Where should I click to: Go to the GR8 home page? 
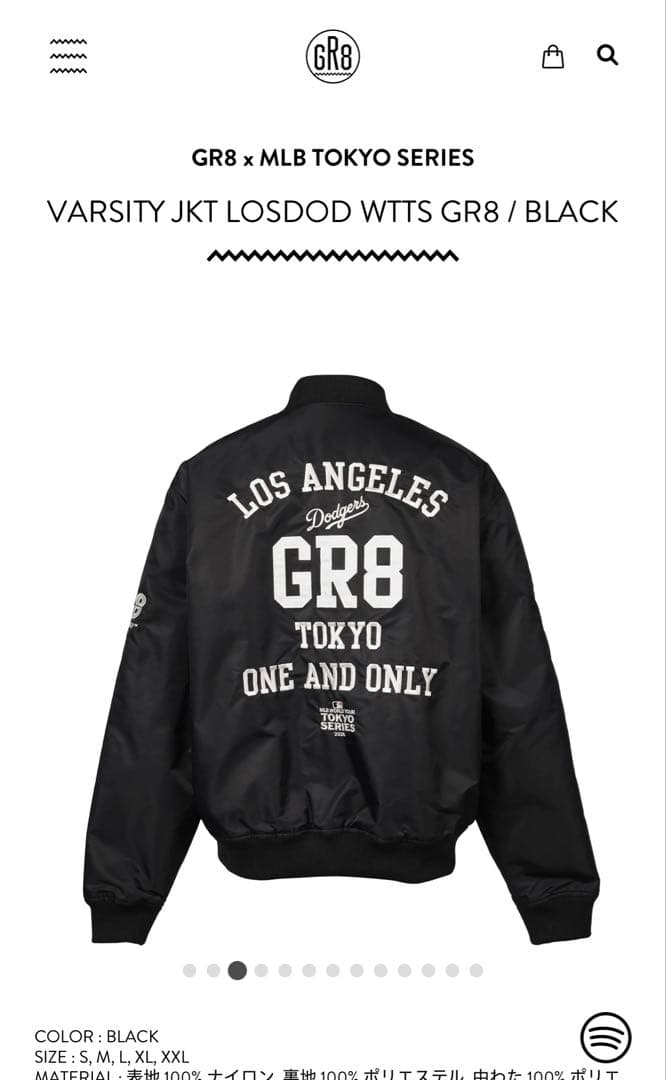[x=332, y=56]
